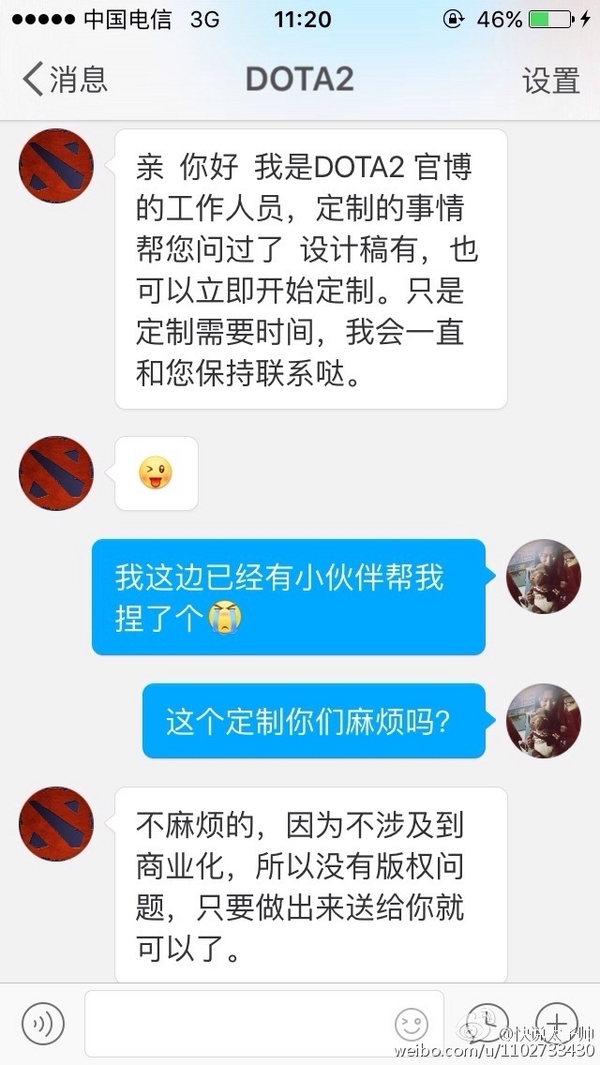Open the plus attachment menu
The image size is (600, 1065).
click(x=556, y=1022)
